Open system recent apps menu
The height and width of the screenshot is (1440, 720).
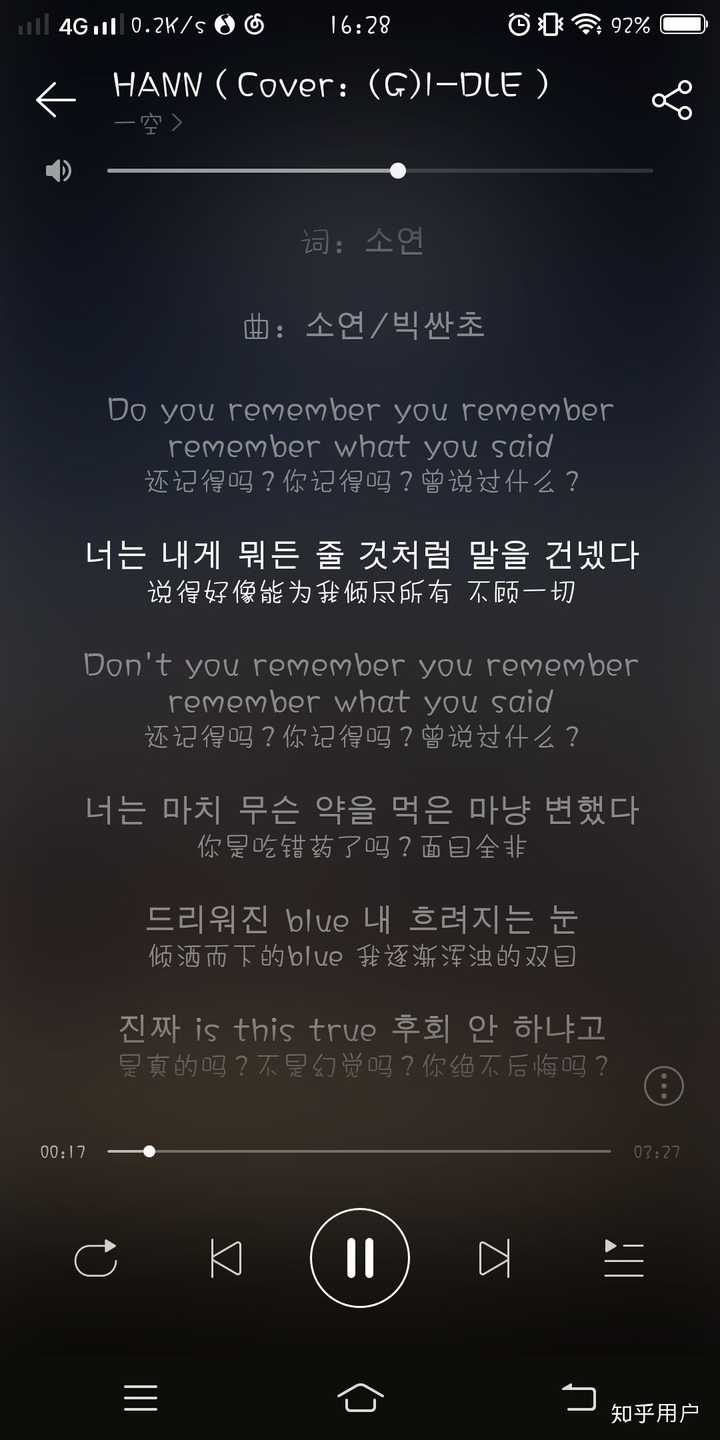(x=140, y=1397)
